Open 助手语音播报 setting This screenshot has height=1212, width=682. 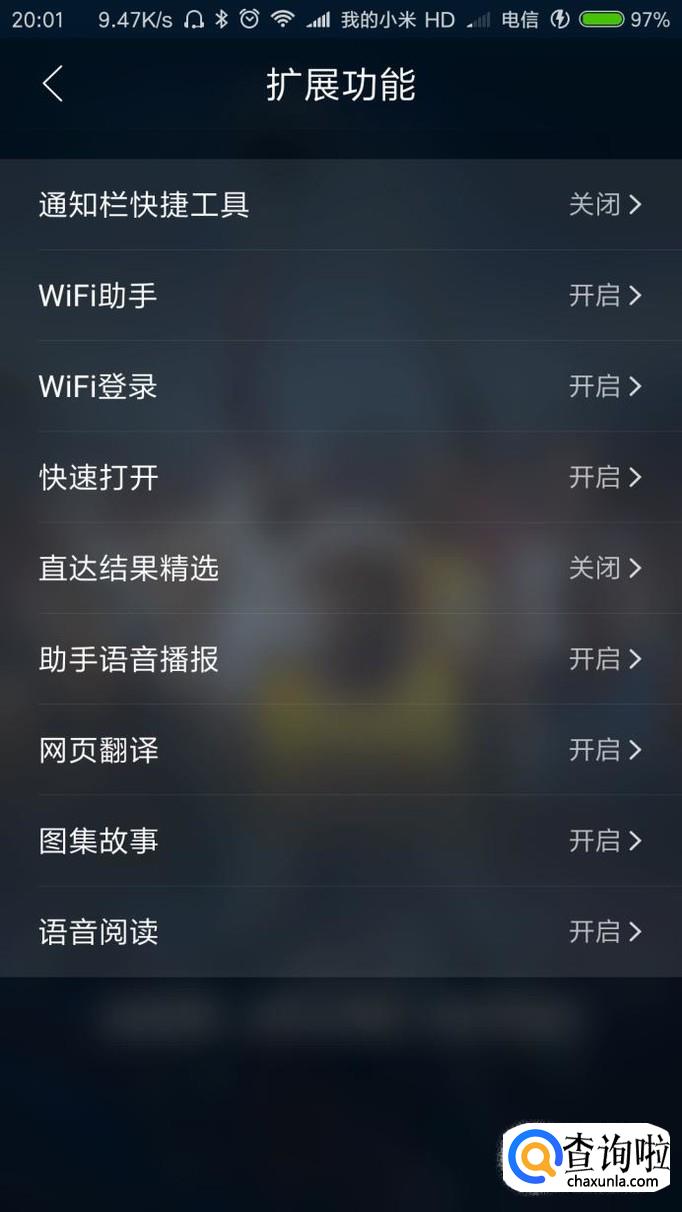coord(340,660)
